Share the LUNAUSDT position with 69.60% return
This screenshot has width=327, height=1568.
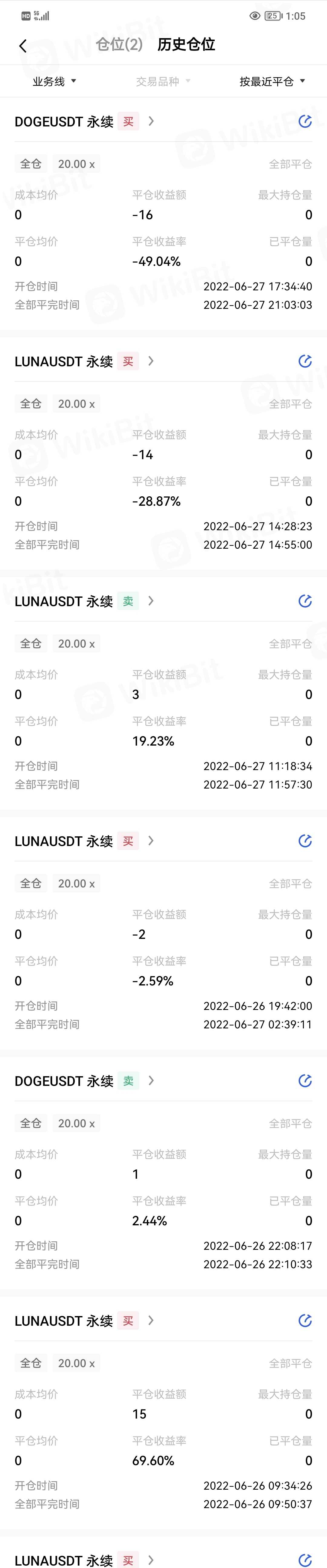pos(305,1320)
